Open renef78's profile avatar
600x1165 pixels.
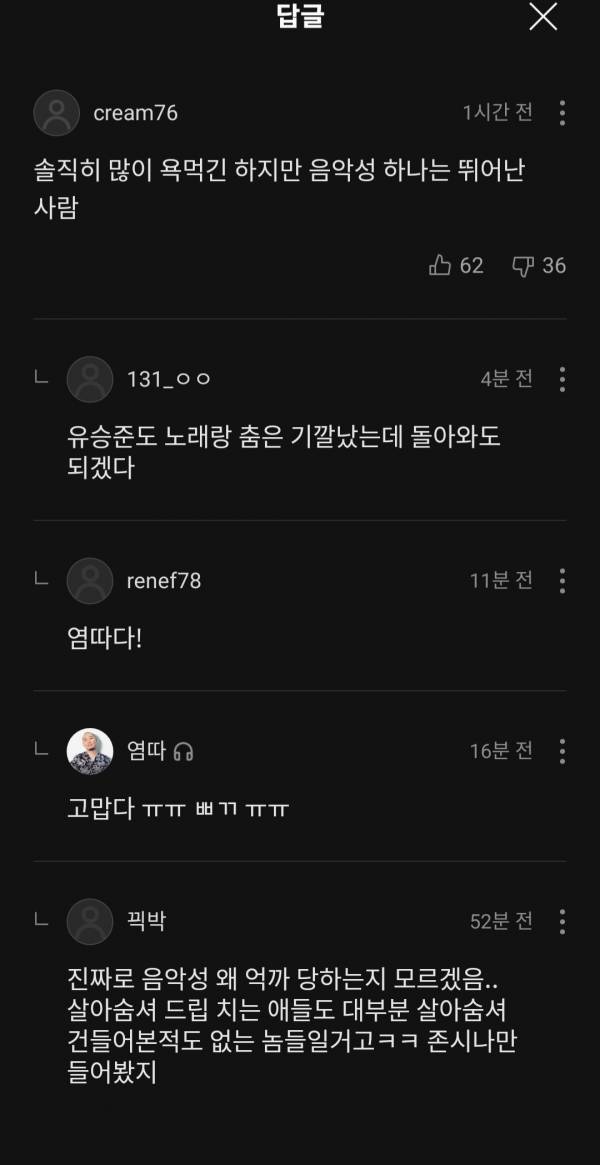coord(90,580)
